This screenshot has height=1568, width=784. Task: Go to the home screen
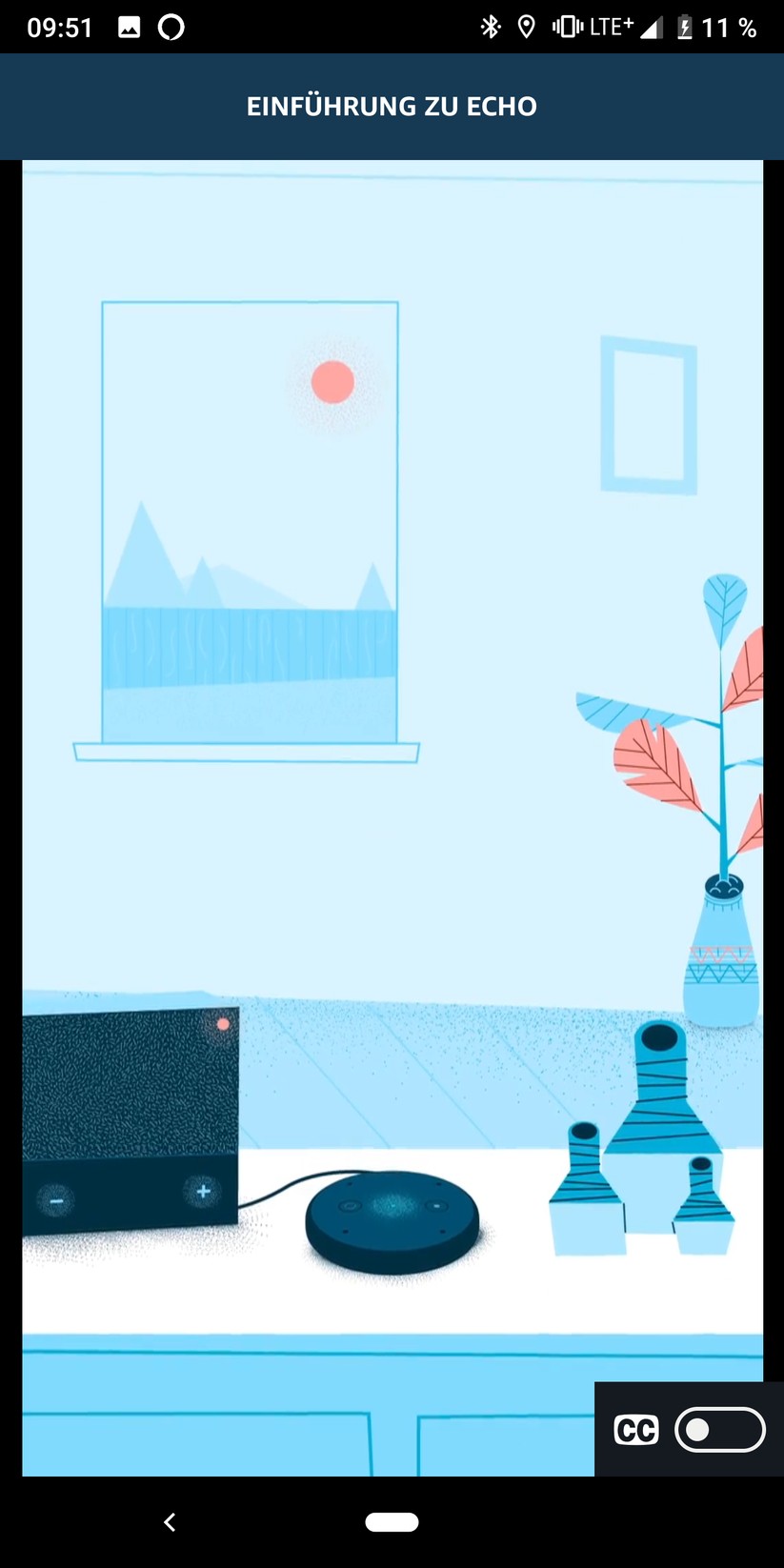pos(392,1522)
